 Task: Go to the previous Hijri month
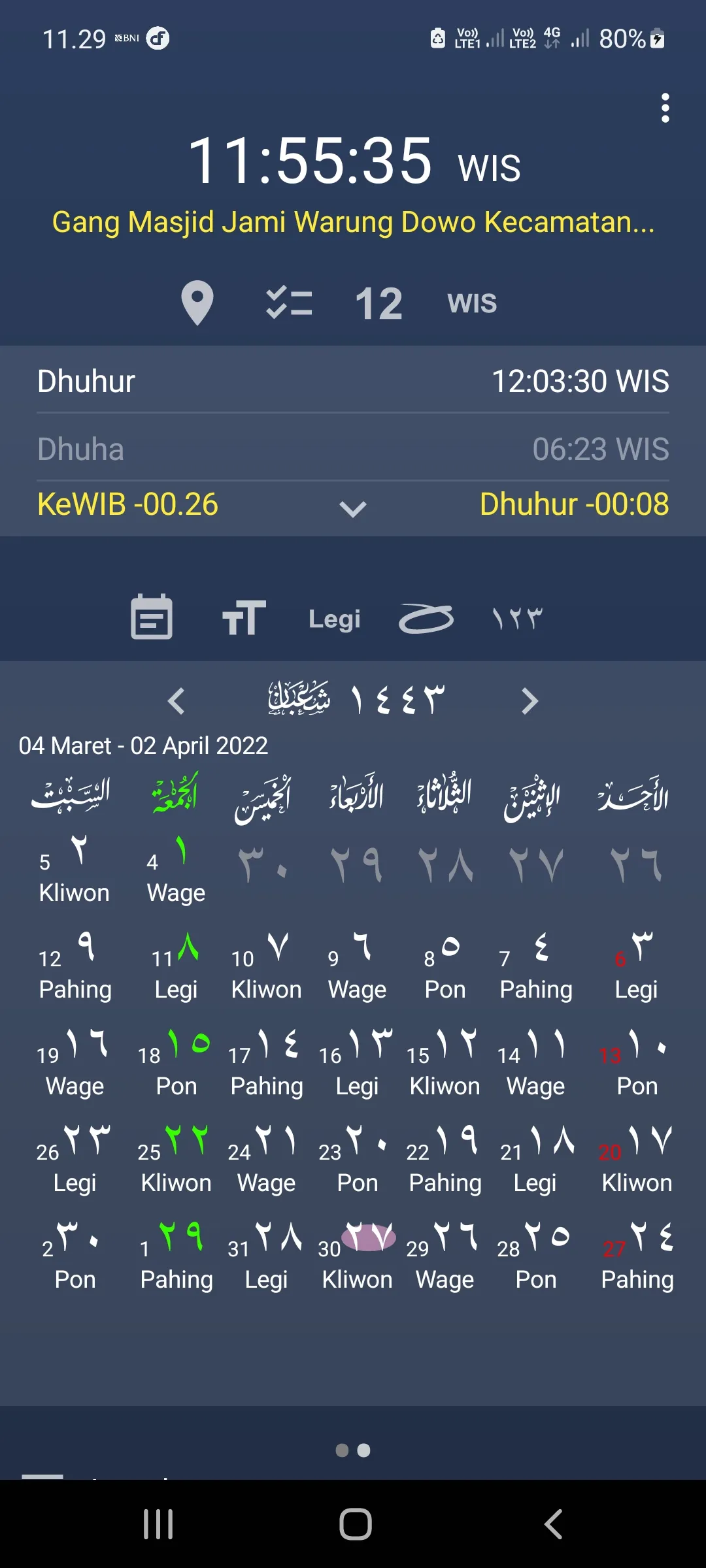coord(175,700)
